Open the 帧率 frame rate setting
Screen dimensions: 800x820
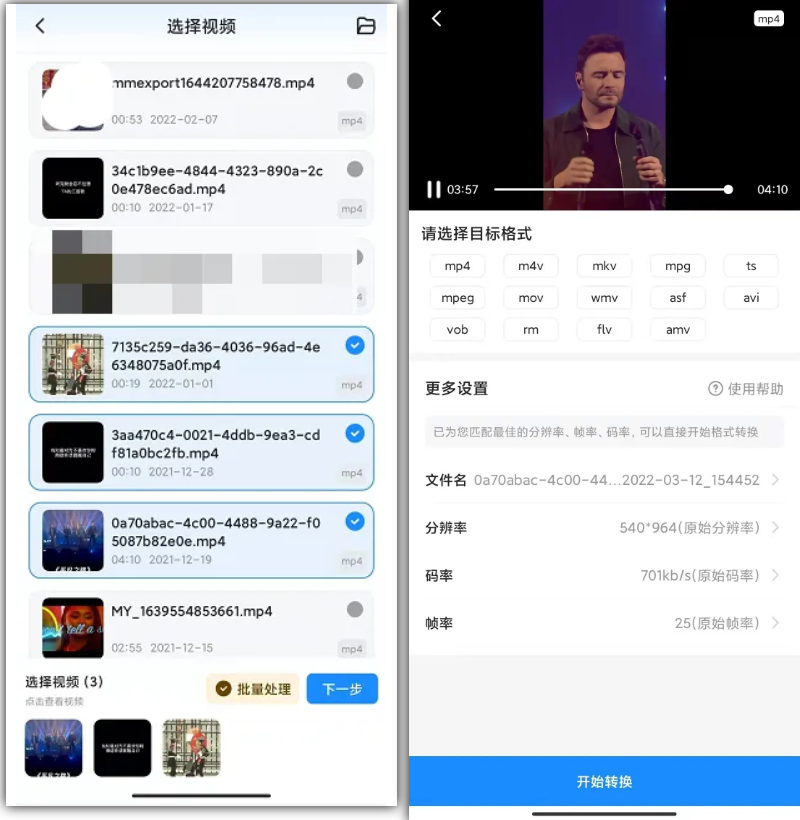604,623
